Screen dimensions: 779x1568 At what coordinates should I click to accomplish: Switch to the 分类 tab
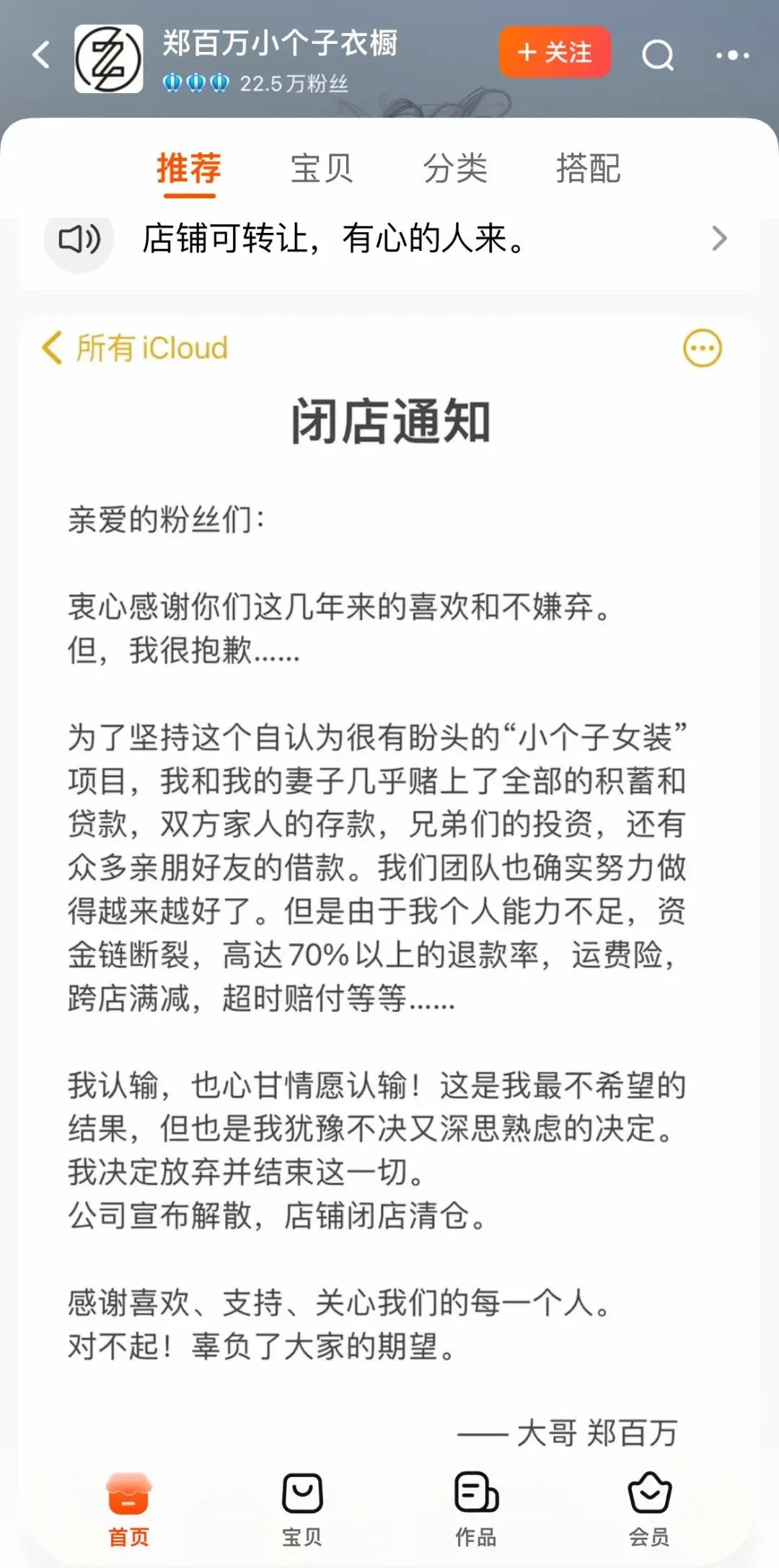point(455,169)
